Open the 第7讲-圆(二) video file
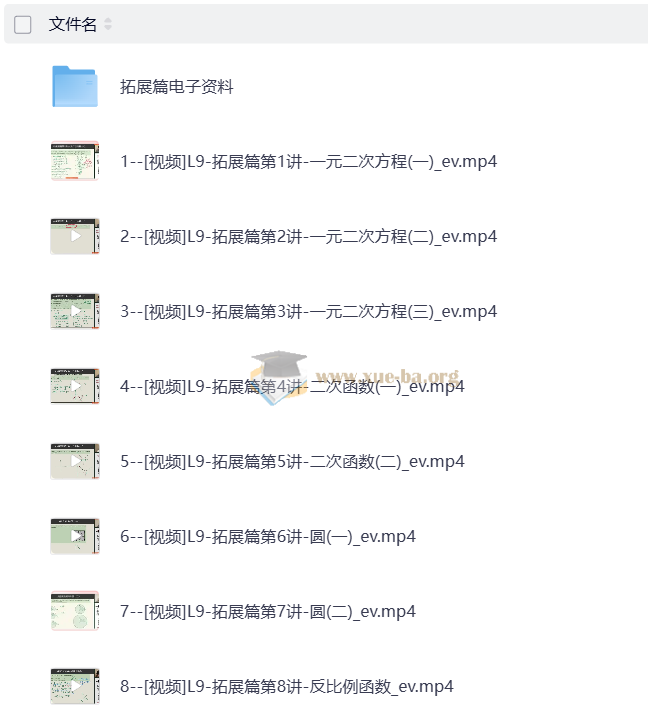This screenshot has width=648, height=712. [x=267, y=612]
